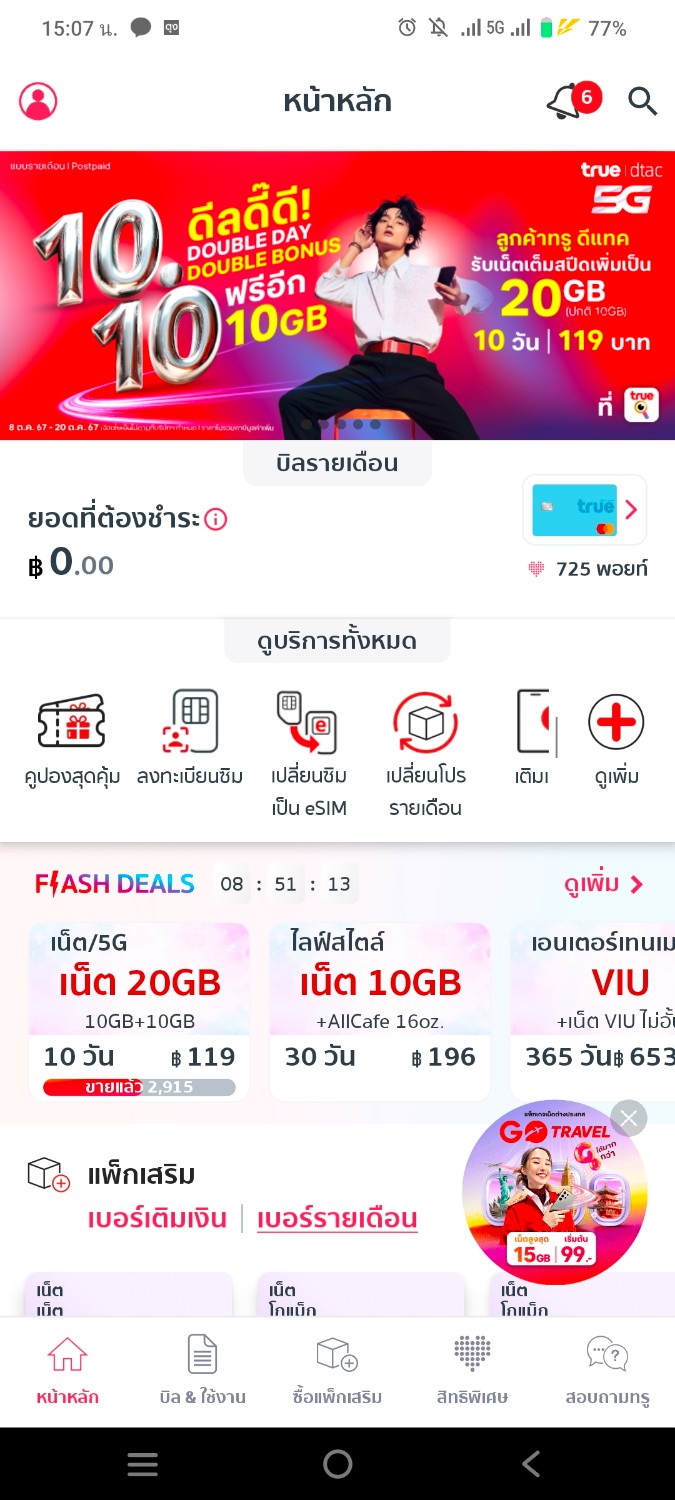The width and height of the screenshot is (675, 1500).
Task: Show info for ยอดที่ต้องชำระ
Action: pos(216,519)
